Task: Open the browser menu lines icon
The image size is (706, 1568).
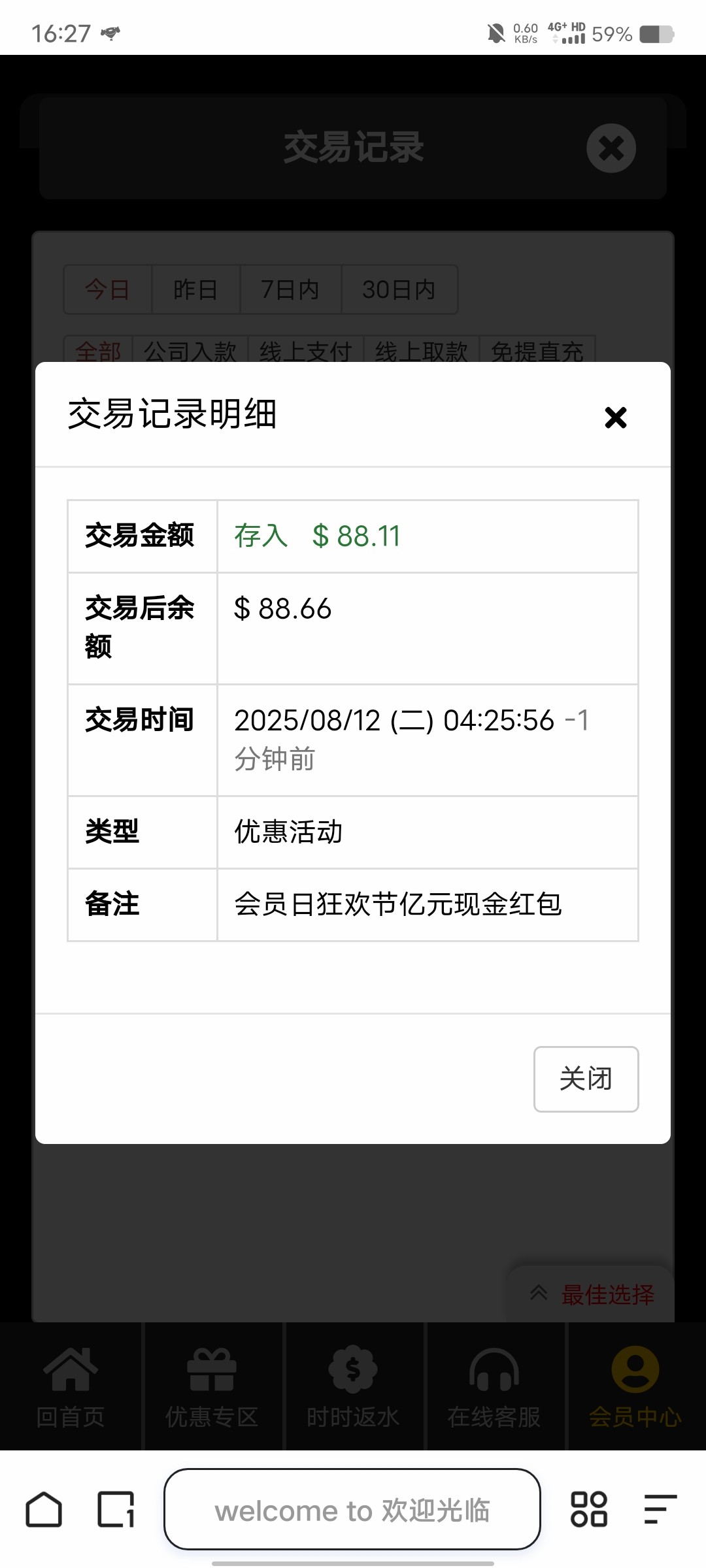Action: point(660,1509)
